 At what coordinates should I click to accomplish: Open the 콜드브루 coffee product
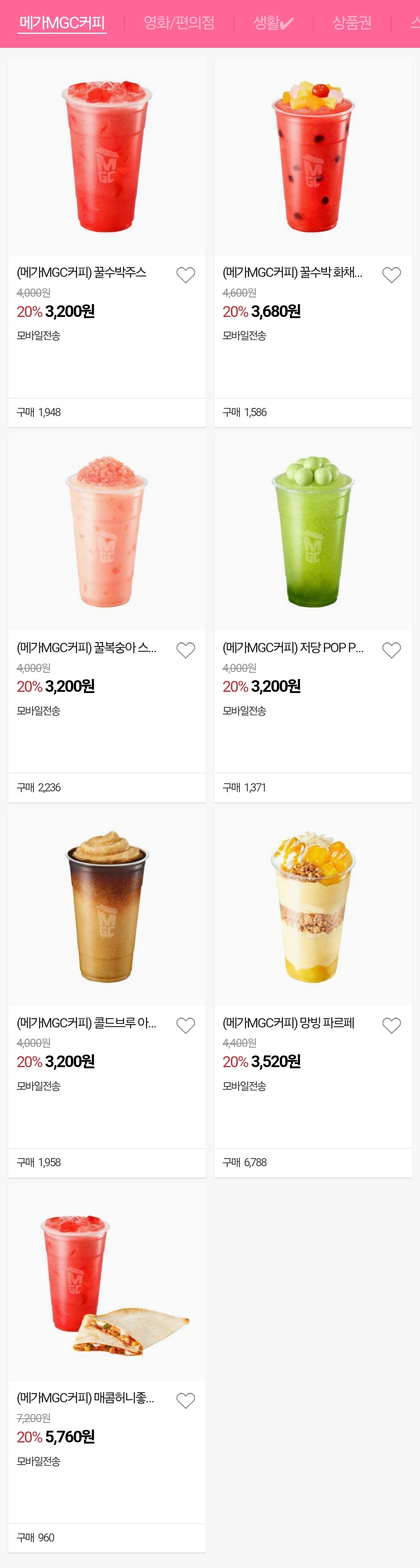[x=107, y=907]
